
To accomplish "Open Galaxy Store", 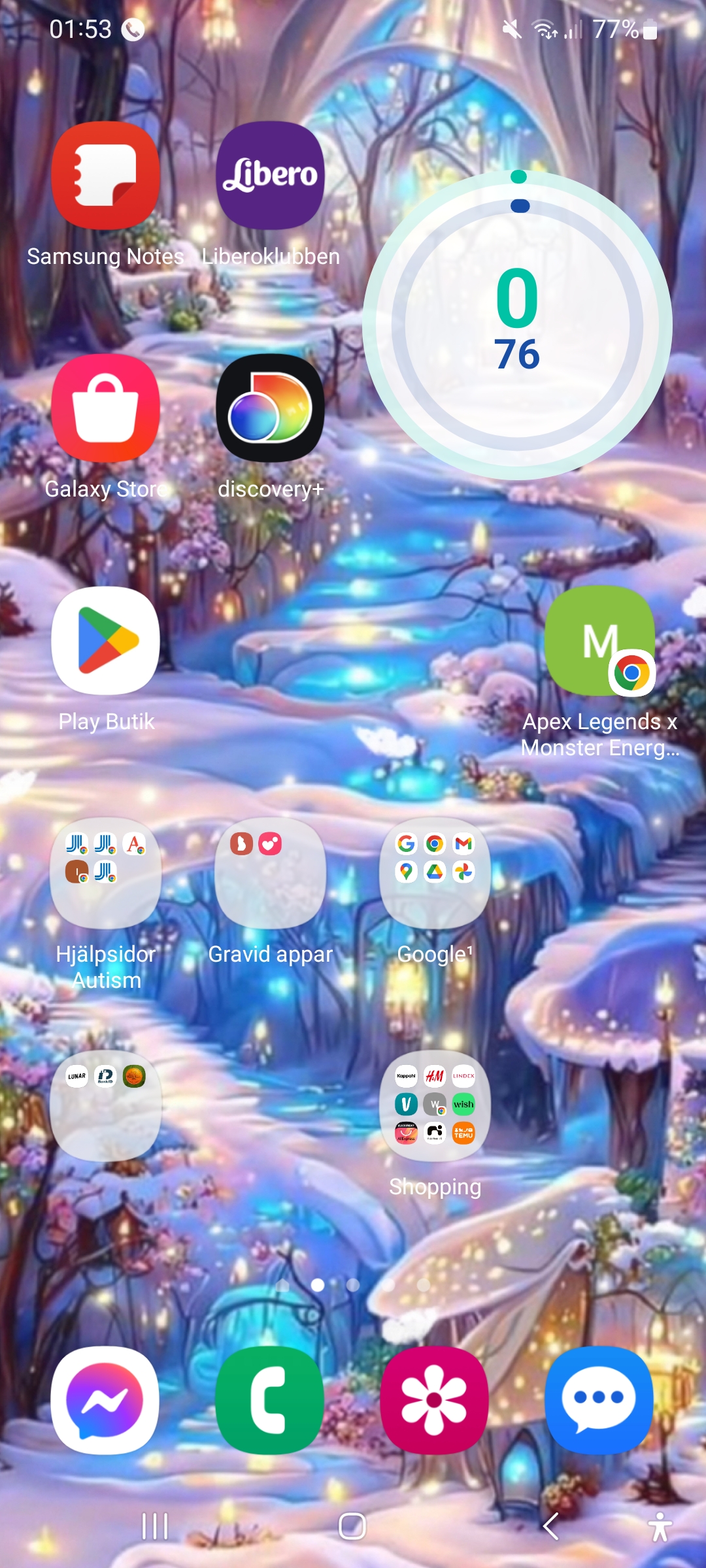I will [x=105, y=408].
